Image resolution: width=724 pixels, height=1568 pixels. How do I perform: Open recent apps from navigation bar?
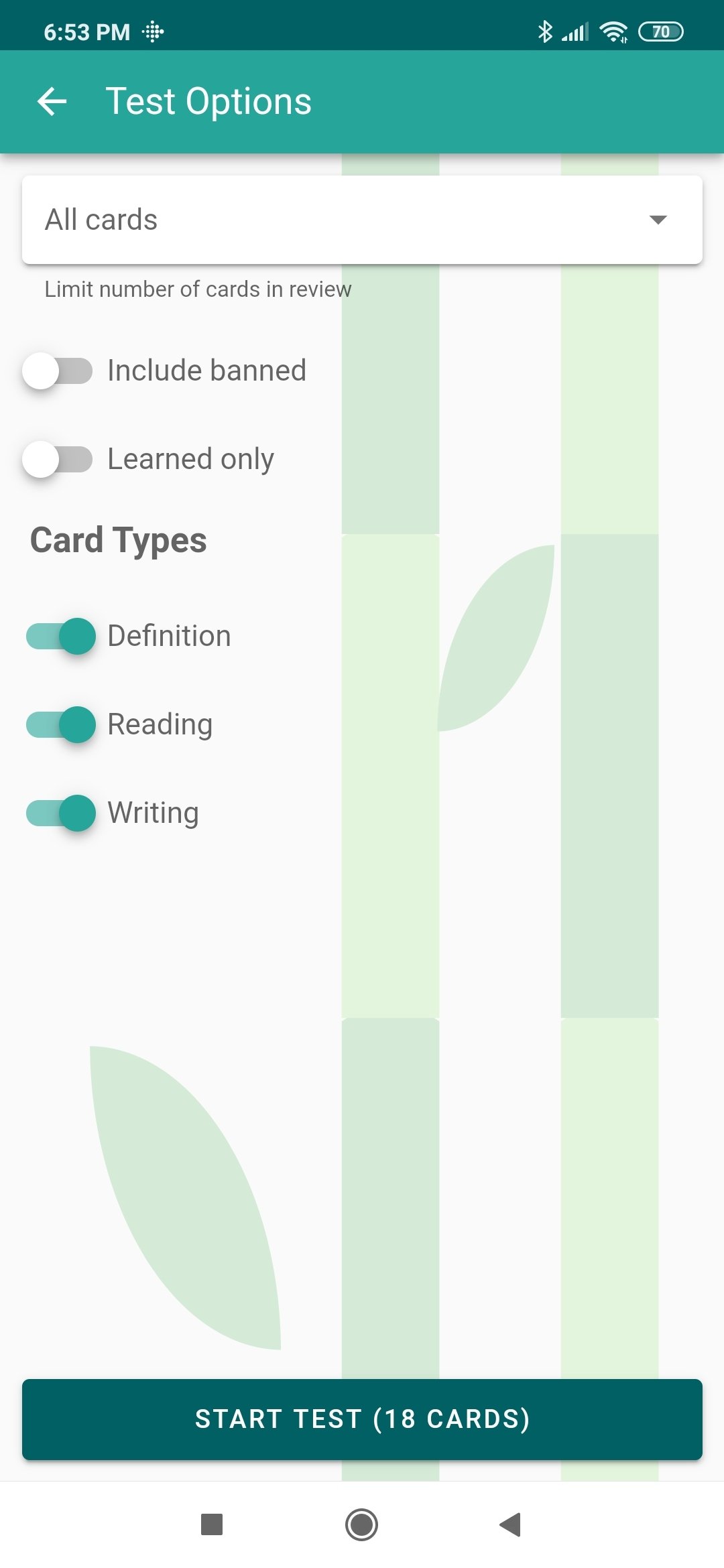pos(212,1524)
